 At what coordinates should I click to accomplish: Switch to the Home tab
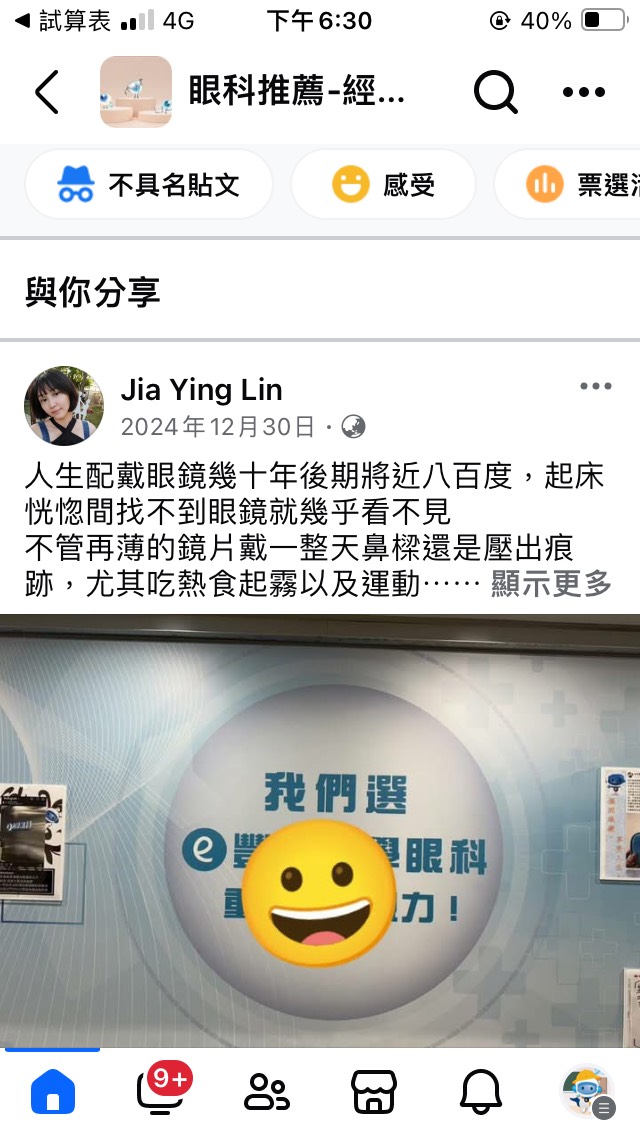53,1093
